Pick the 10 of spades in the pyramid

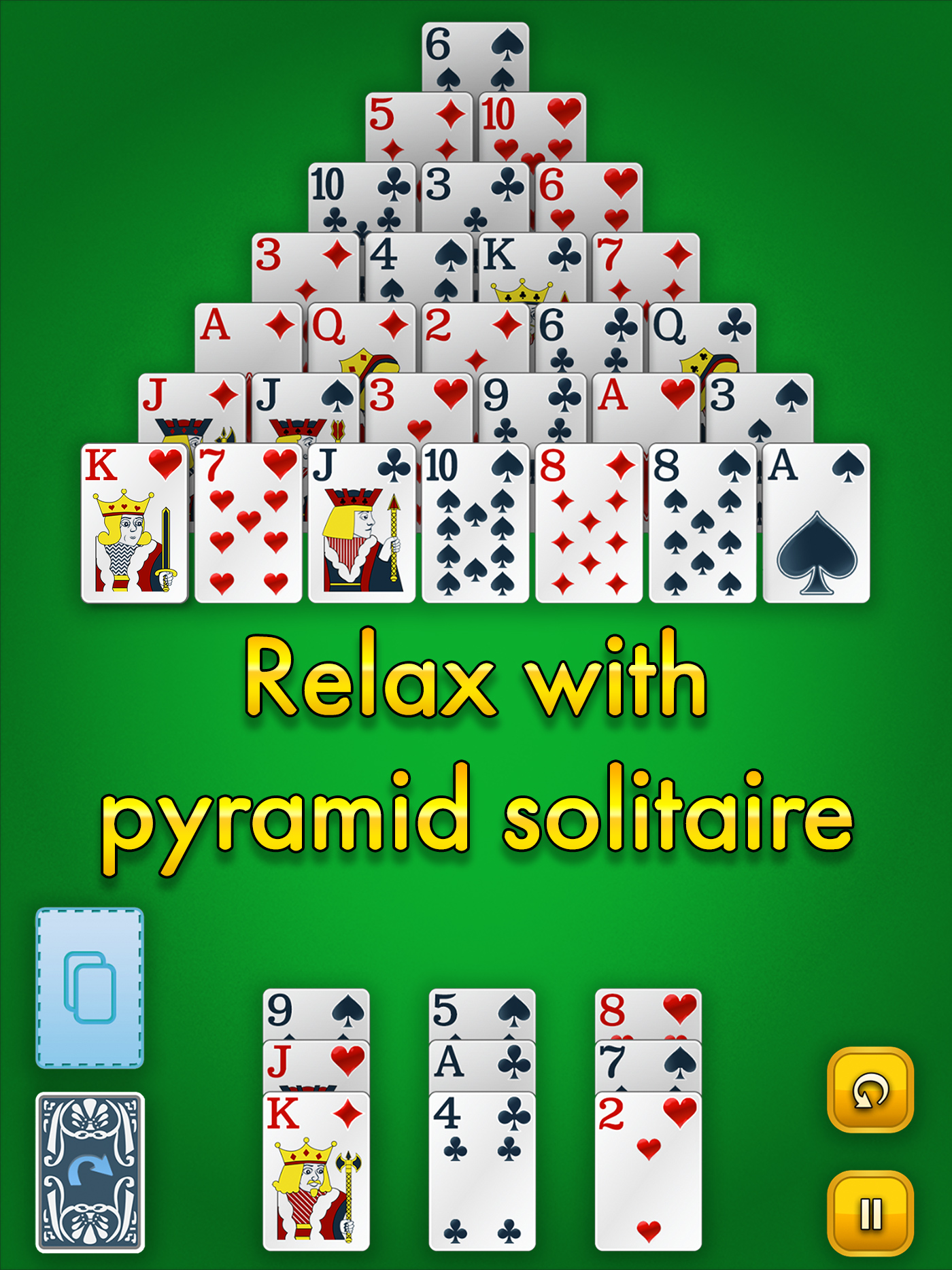(x=475, y=524)
